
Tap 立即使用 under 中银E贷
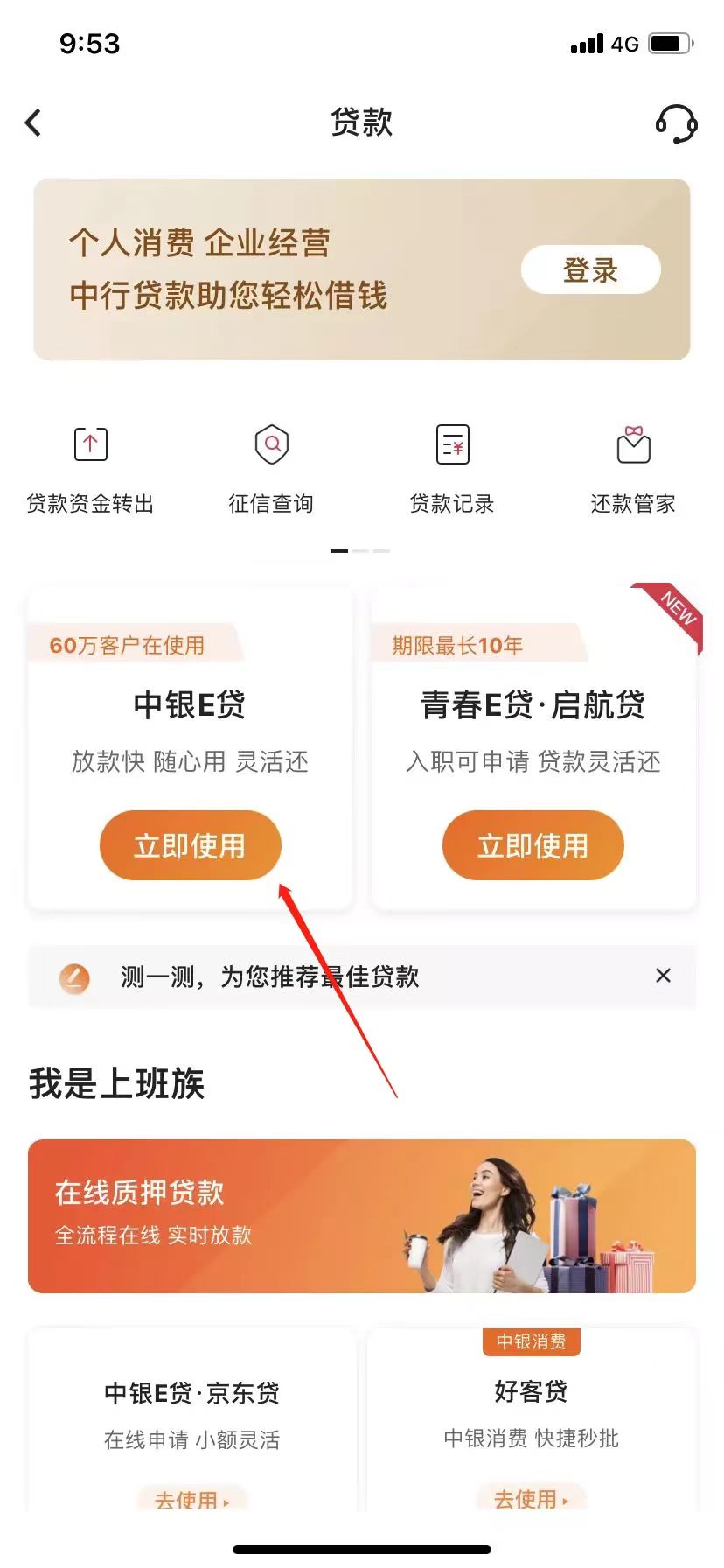coord(190,845)
